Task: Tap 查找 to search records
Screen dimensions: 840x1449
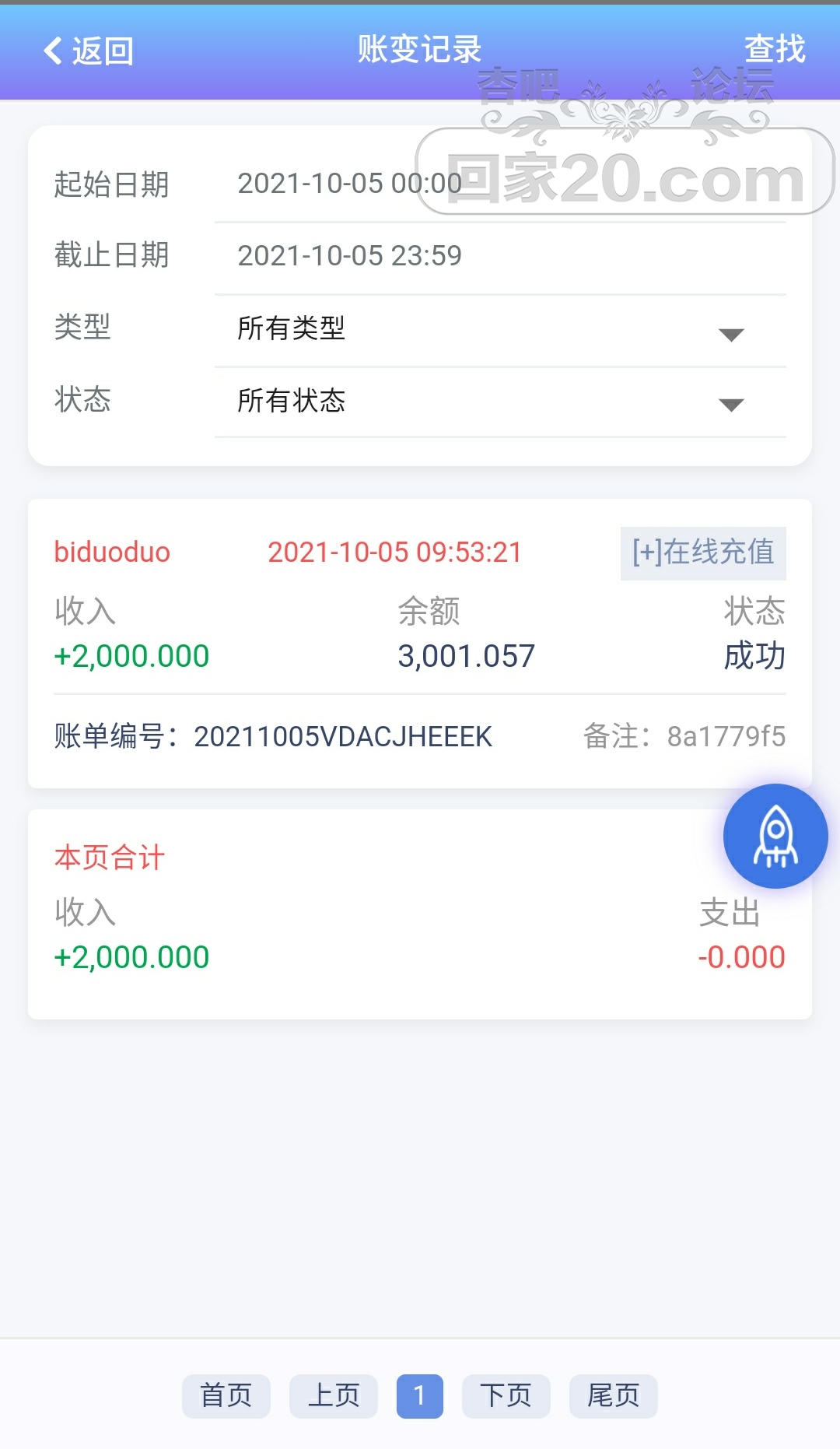Action: click(x=774, y=50)
